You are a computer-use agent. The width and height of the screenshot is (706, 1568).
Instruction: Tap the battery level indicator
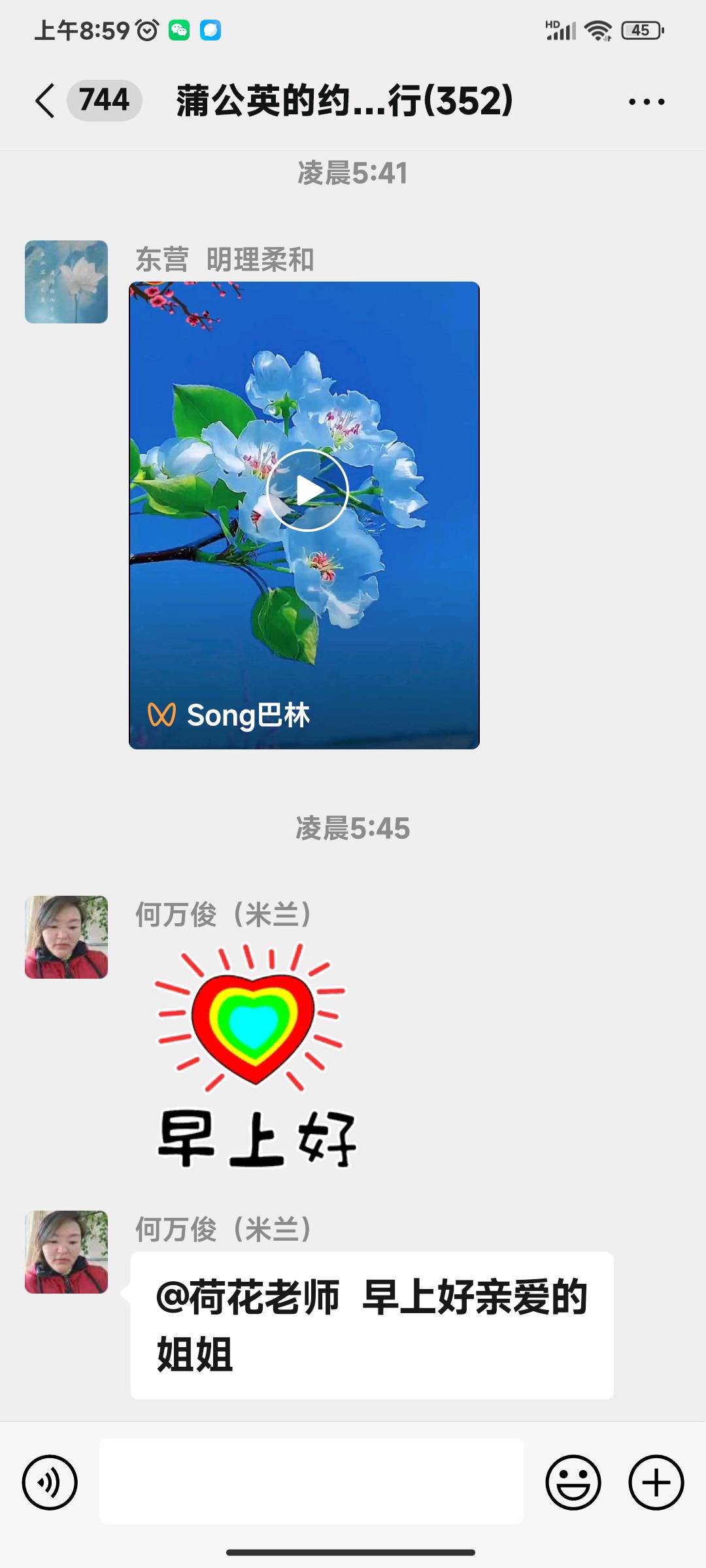[636, 29]
